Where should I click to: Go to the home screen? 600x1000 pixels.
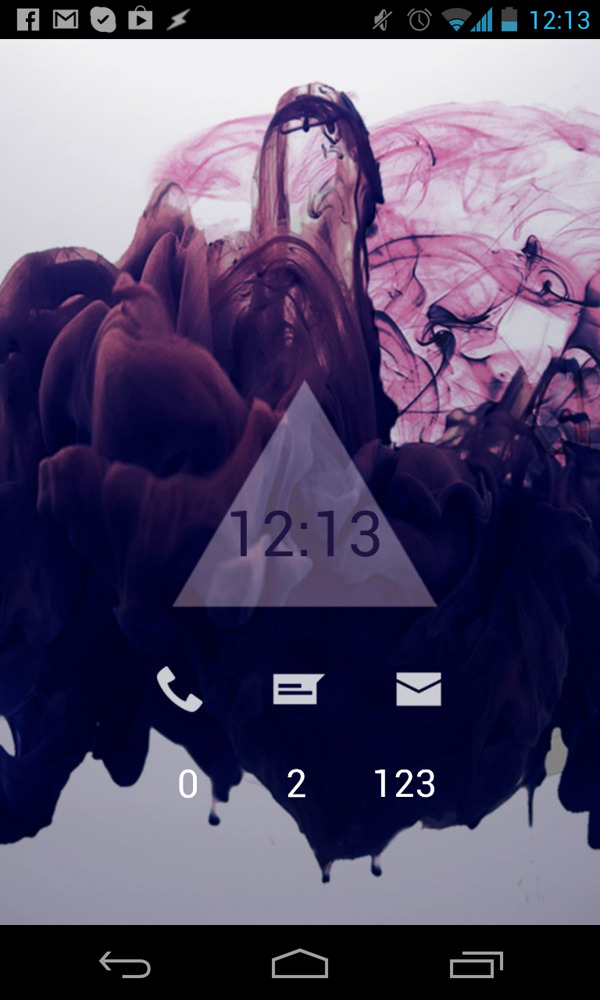click(x=300, y=964)
